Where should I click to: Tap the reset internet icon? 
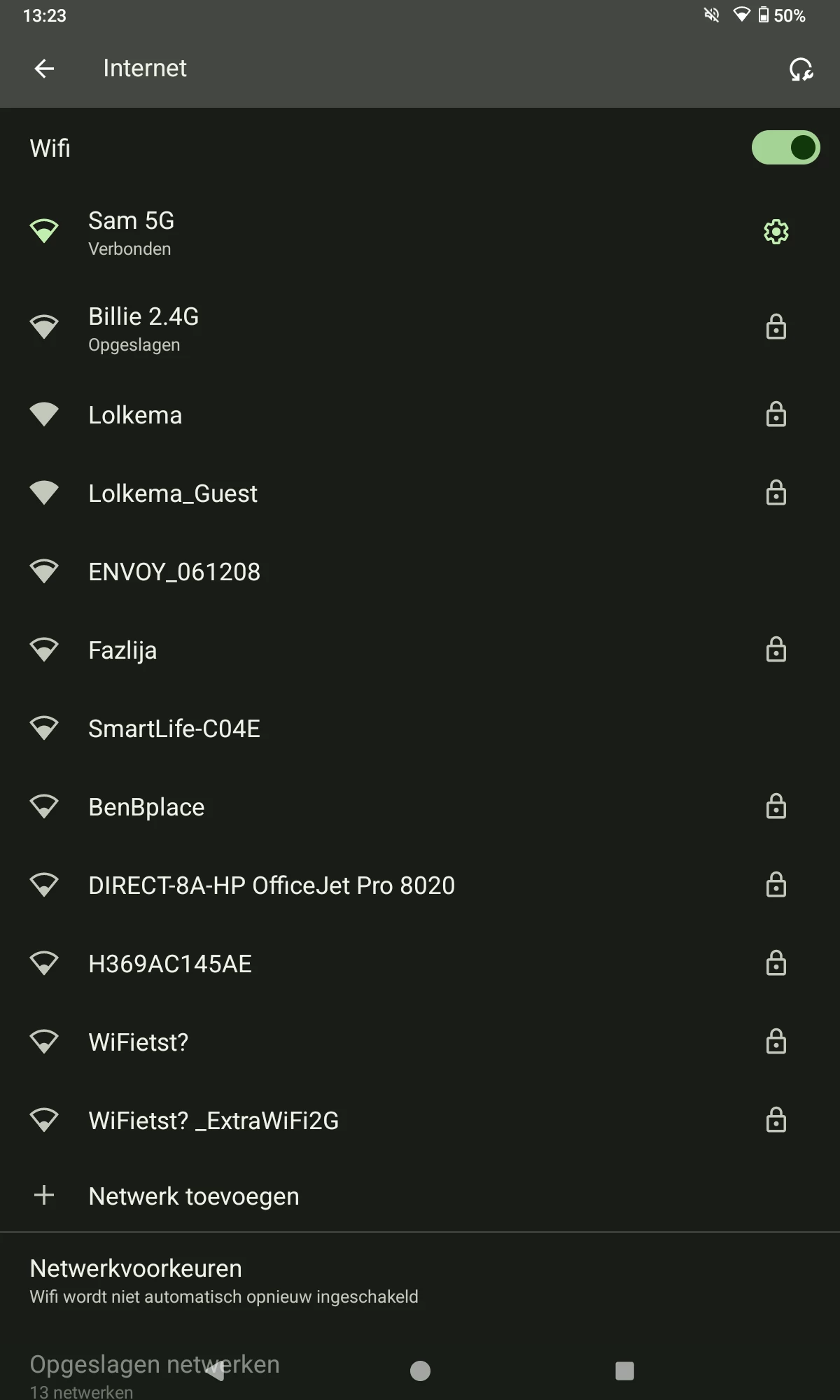pos(801,69)
